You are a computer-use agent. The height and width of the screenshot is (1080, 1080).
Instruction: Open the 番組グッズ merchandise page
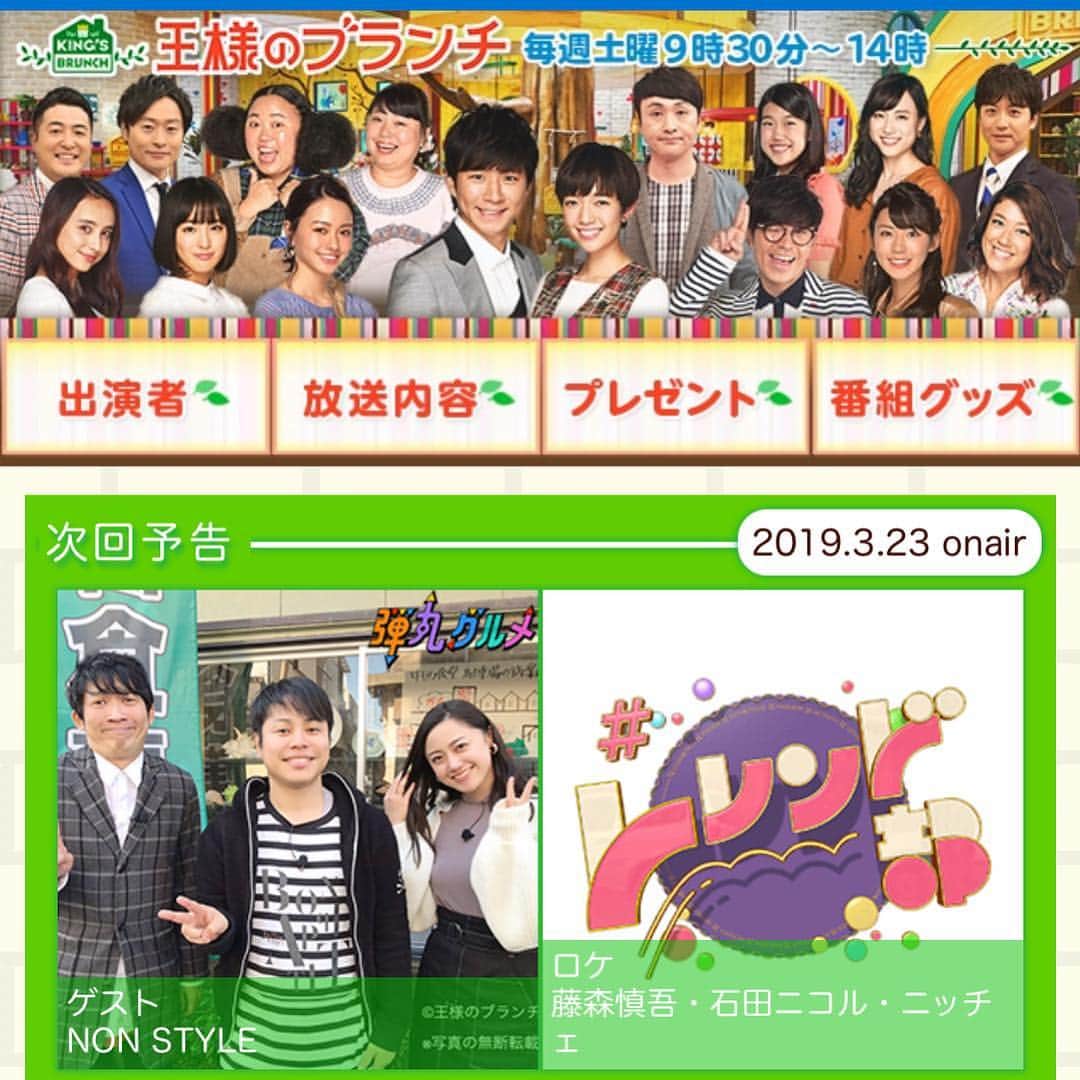click(945, 398)
